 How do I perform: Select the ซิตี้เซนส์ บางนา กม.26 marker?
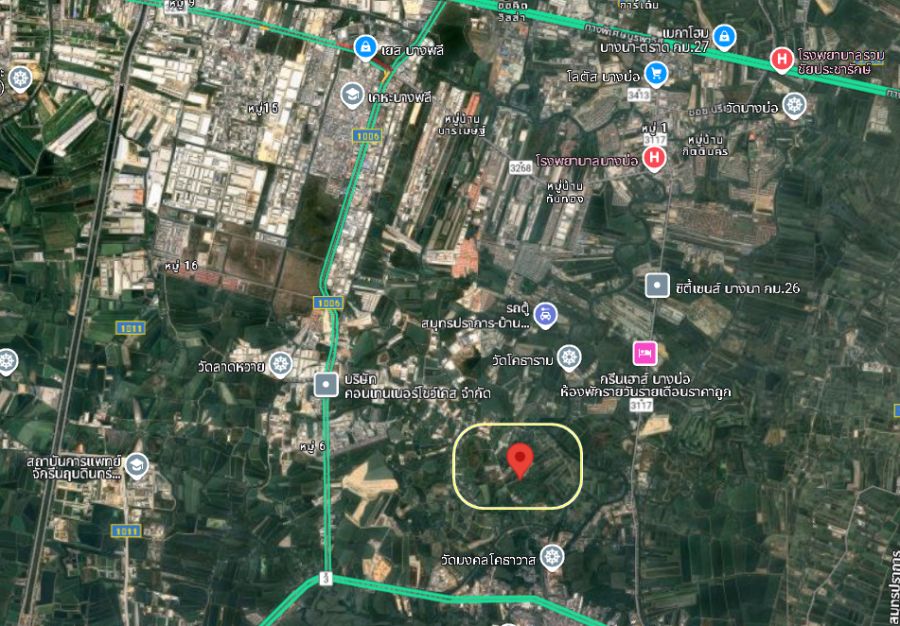coord(657,285)
